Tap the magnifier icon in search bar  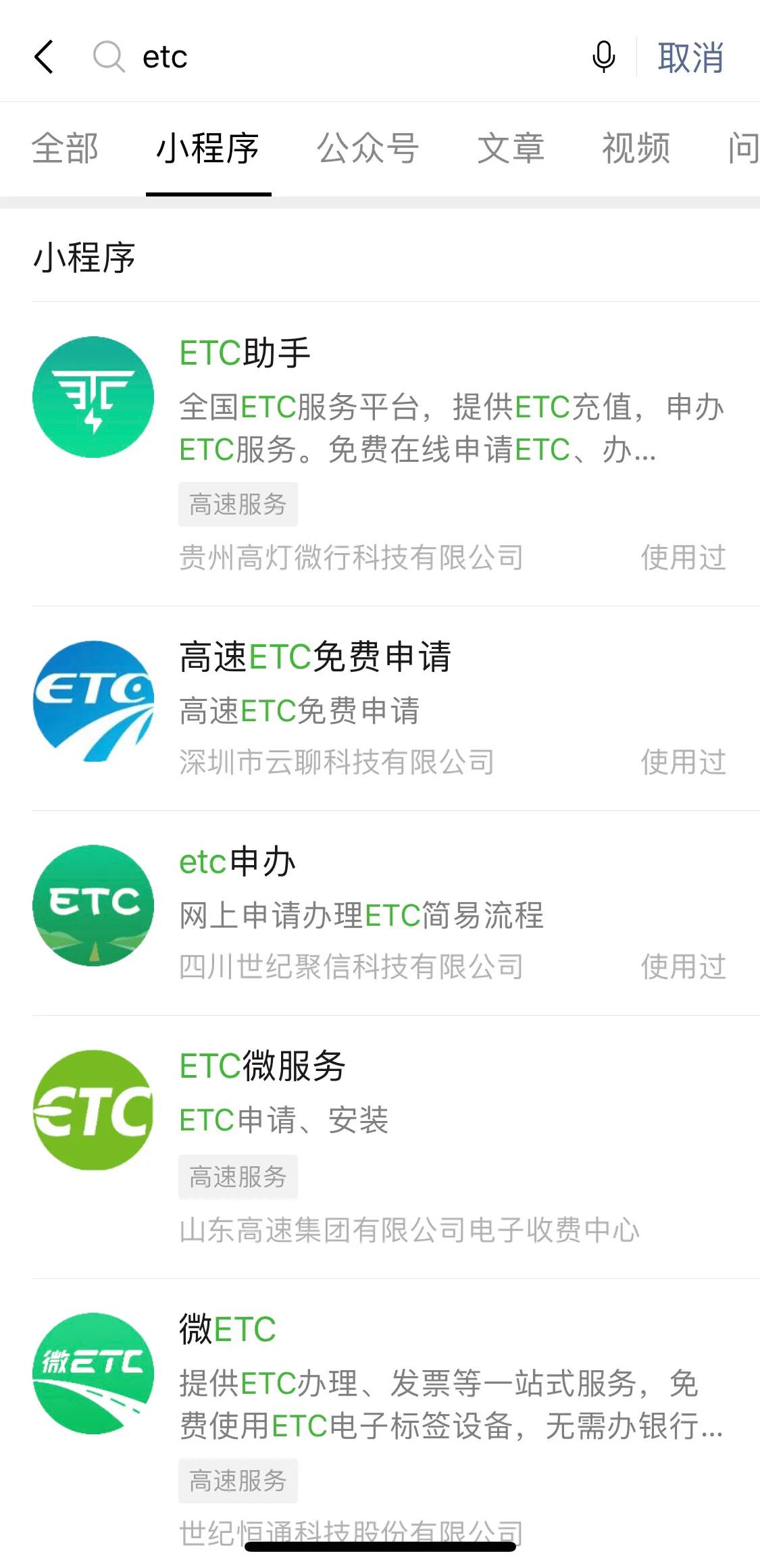click(110, 57)
